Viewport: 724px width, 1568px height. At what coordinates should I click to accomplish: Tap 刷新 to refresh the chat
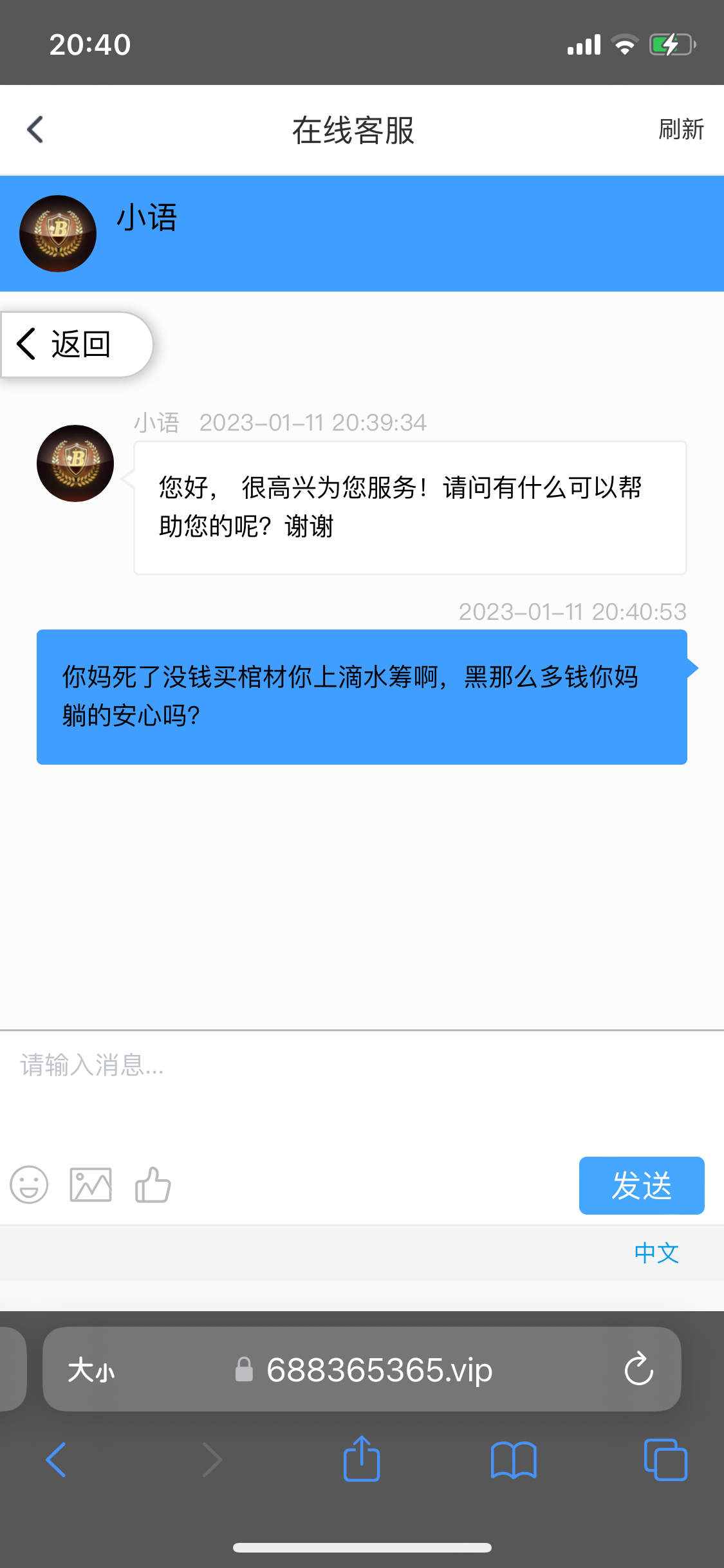pos(680,129)
